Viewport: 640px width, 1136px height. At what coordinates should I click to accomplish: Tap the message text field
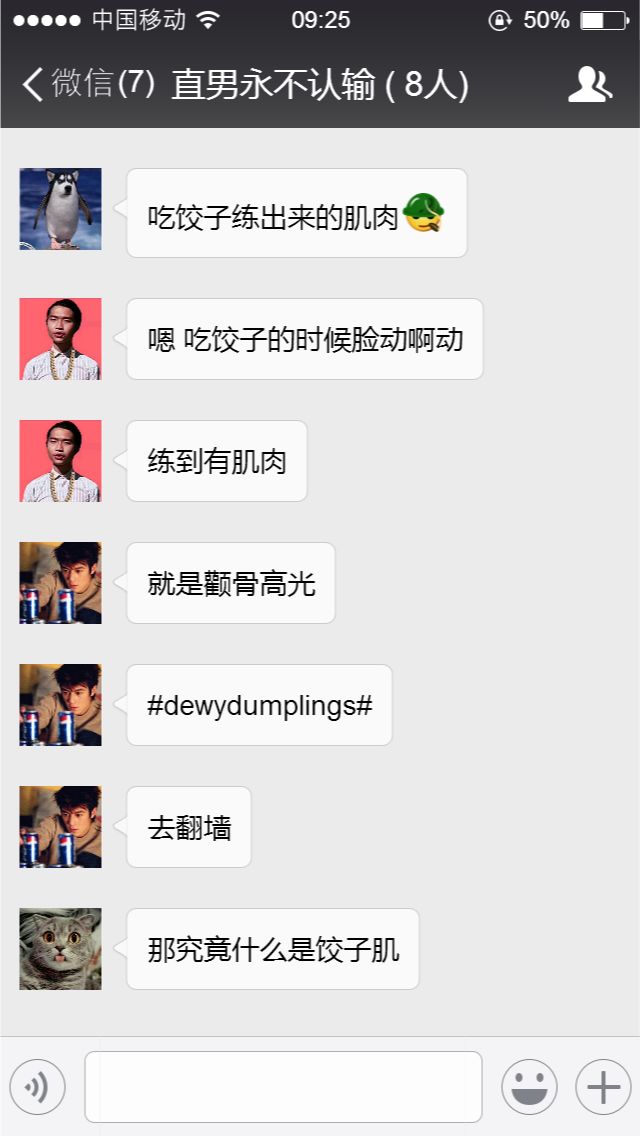[x=283, y=1087]
